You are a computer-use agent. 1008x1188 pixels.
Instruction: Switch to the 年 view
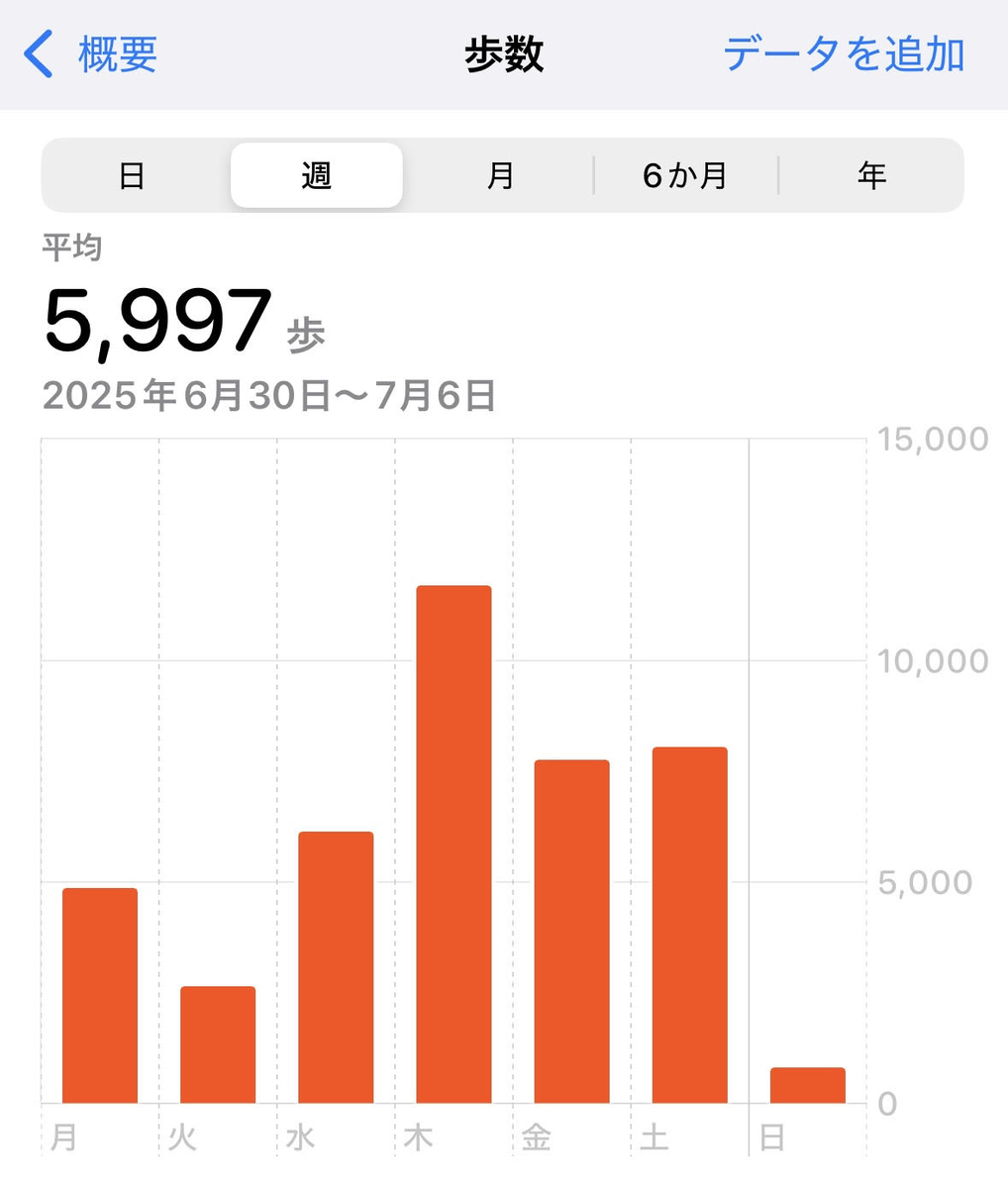point(871,176)
